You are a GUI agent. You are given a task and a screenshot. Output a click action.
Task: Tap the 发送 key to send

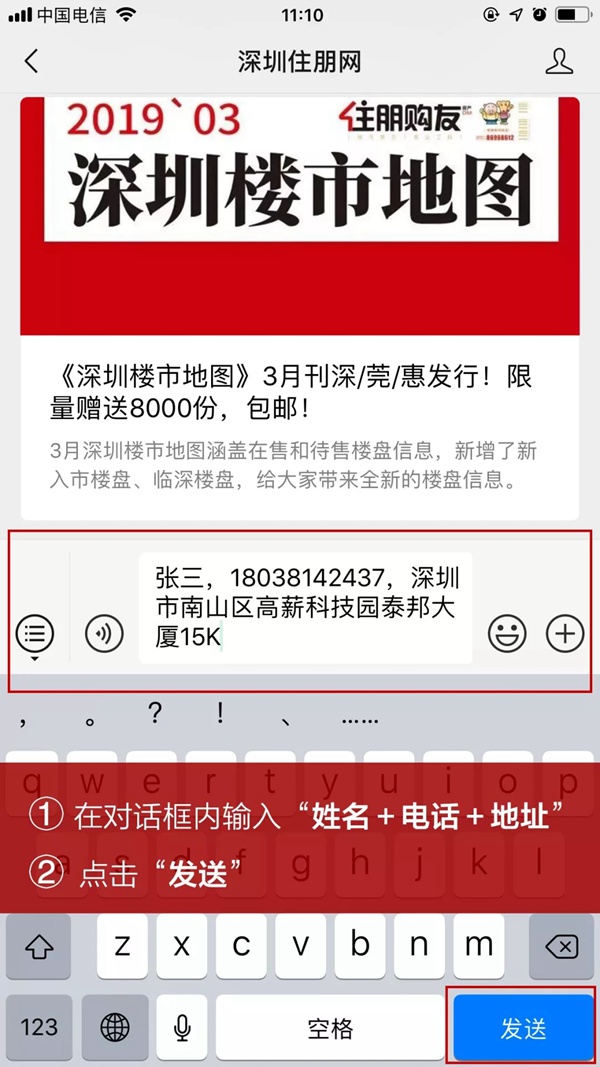point(523,1029)
